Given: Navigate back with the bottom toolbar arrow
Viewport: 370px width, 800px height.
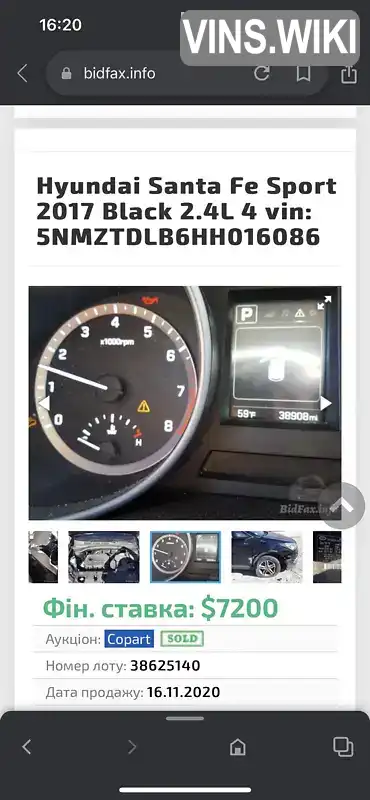Looking at the screenshot, I should tap(27, 747).
